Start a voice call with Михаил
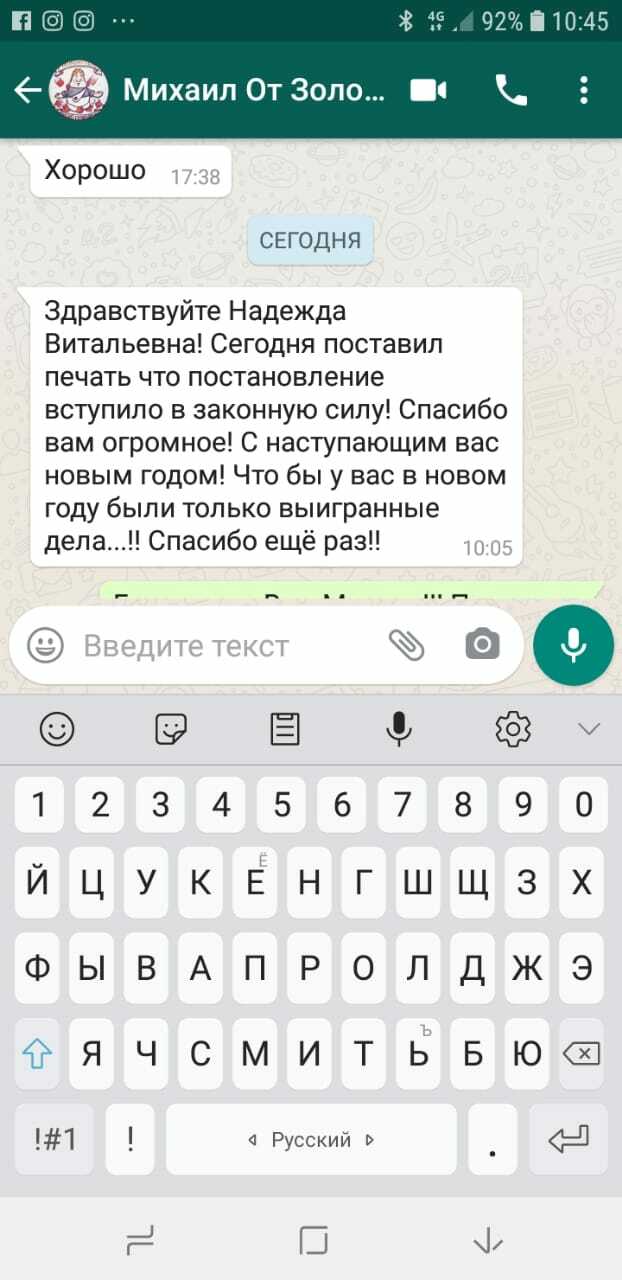This screenshot has height=1280, width=622. click(x=511, y=91)
